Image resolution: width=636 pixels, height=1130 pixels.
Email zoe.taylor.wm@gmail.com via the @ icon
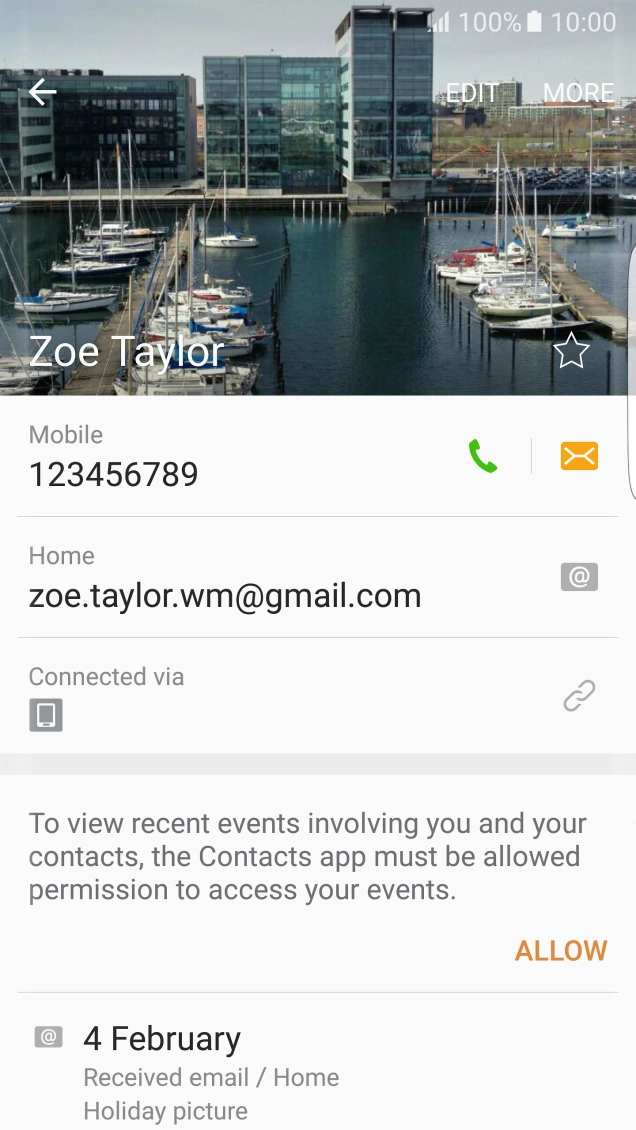coord(579,577)
